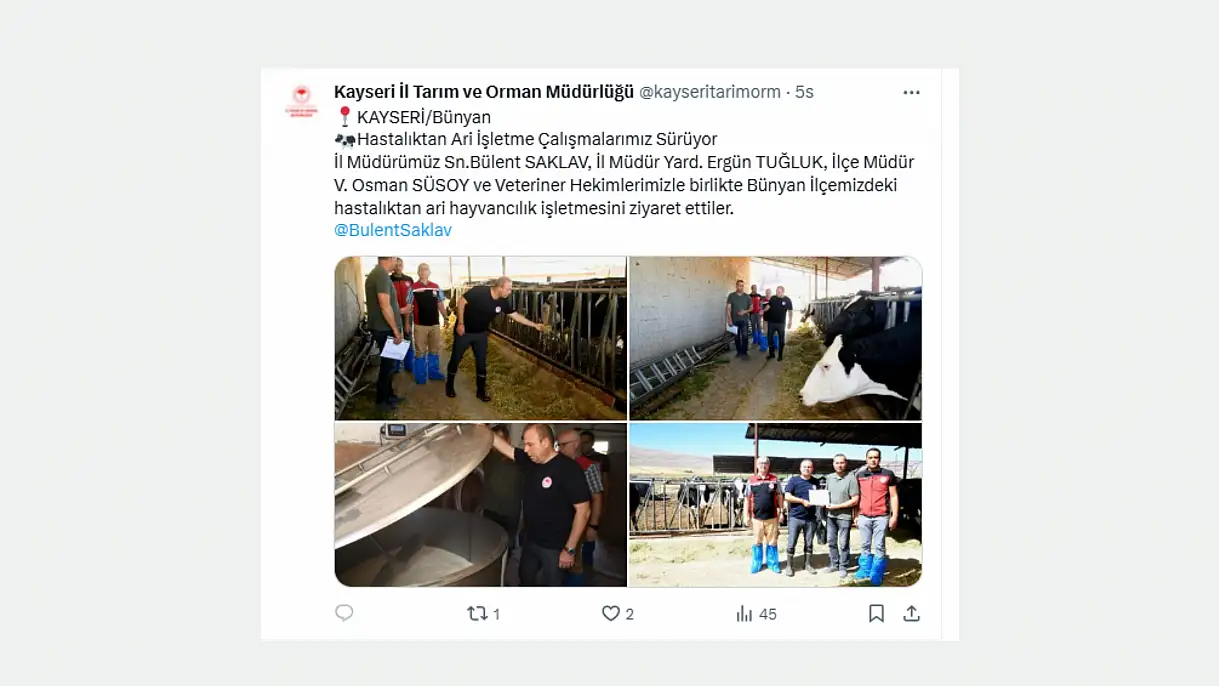
Task: Open the @BulentSaklav mention link
Action: coord(393,230)
